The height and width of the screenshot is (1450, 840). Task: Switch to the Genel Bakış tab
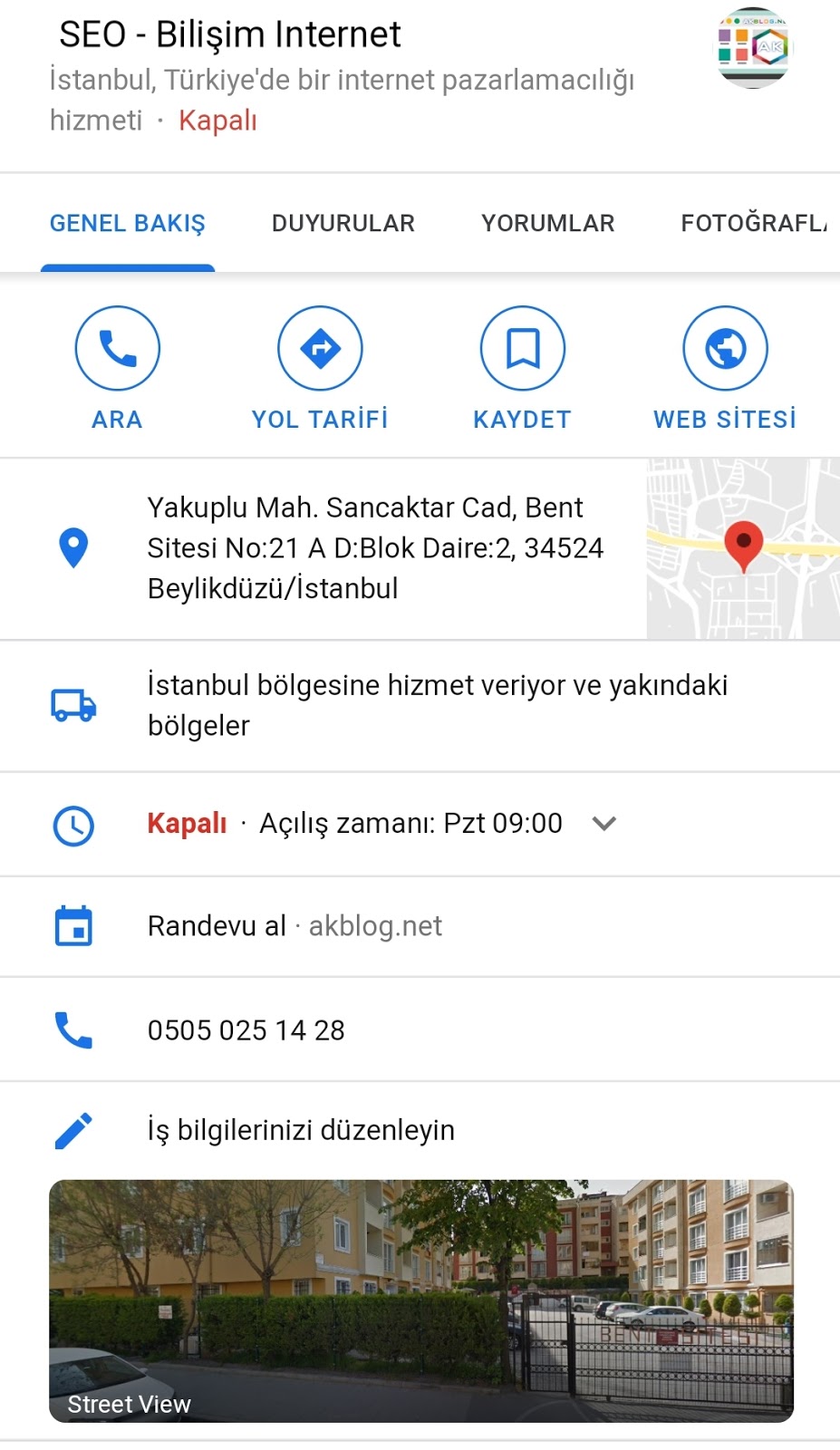[128, 223]
